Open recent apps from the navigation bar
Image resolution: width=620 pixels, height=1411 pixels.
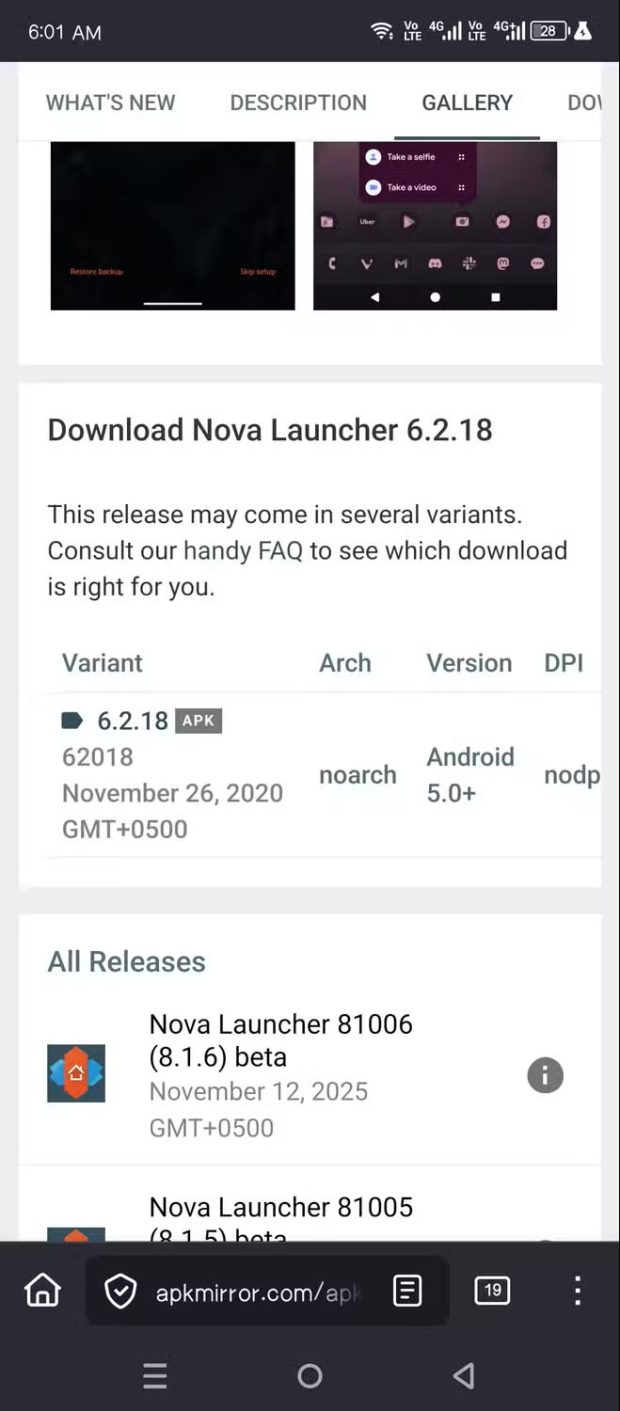pos(155,1376)
